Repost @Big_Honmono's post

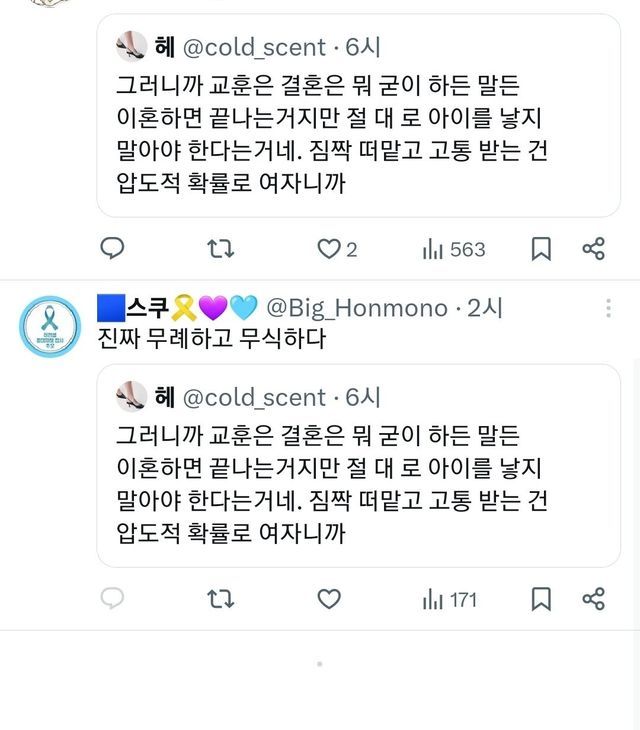[x=220, y=599]
